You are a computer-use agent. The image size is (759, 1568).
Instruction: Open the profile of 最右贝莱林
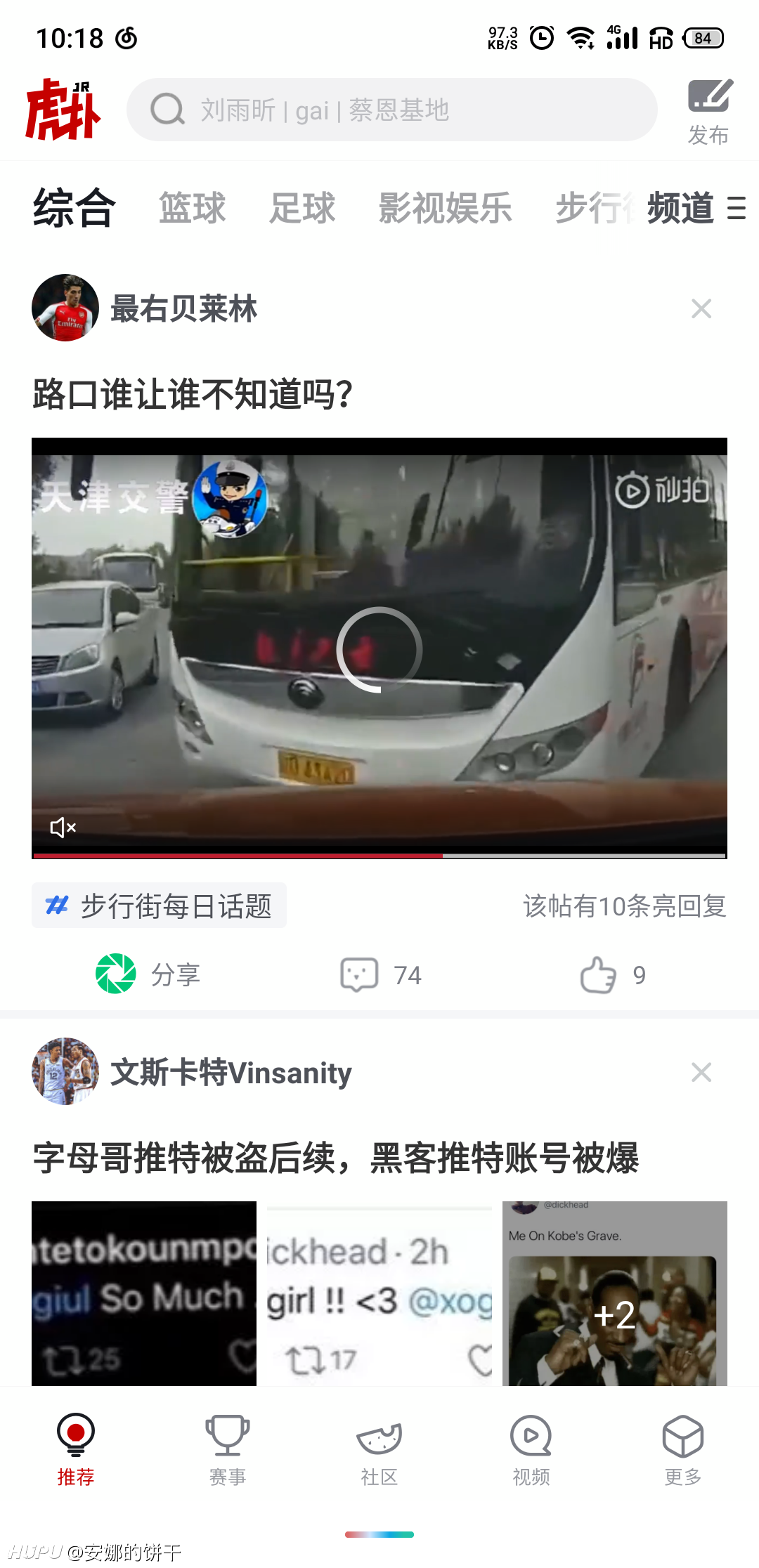[x=65, y=308]
